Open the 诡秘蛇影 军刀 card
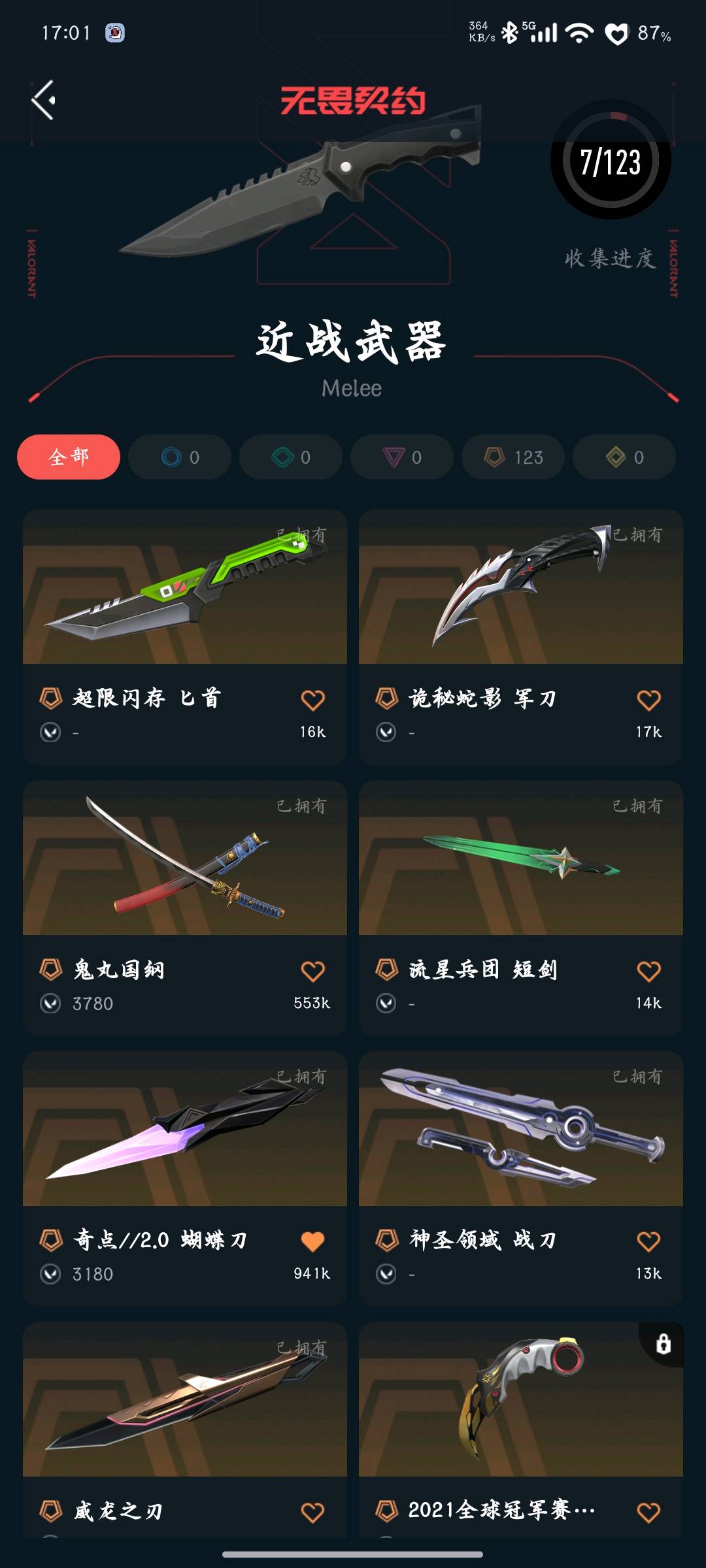 tap(521, 588)
